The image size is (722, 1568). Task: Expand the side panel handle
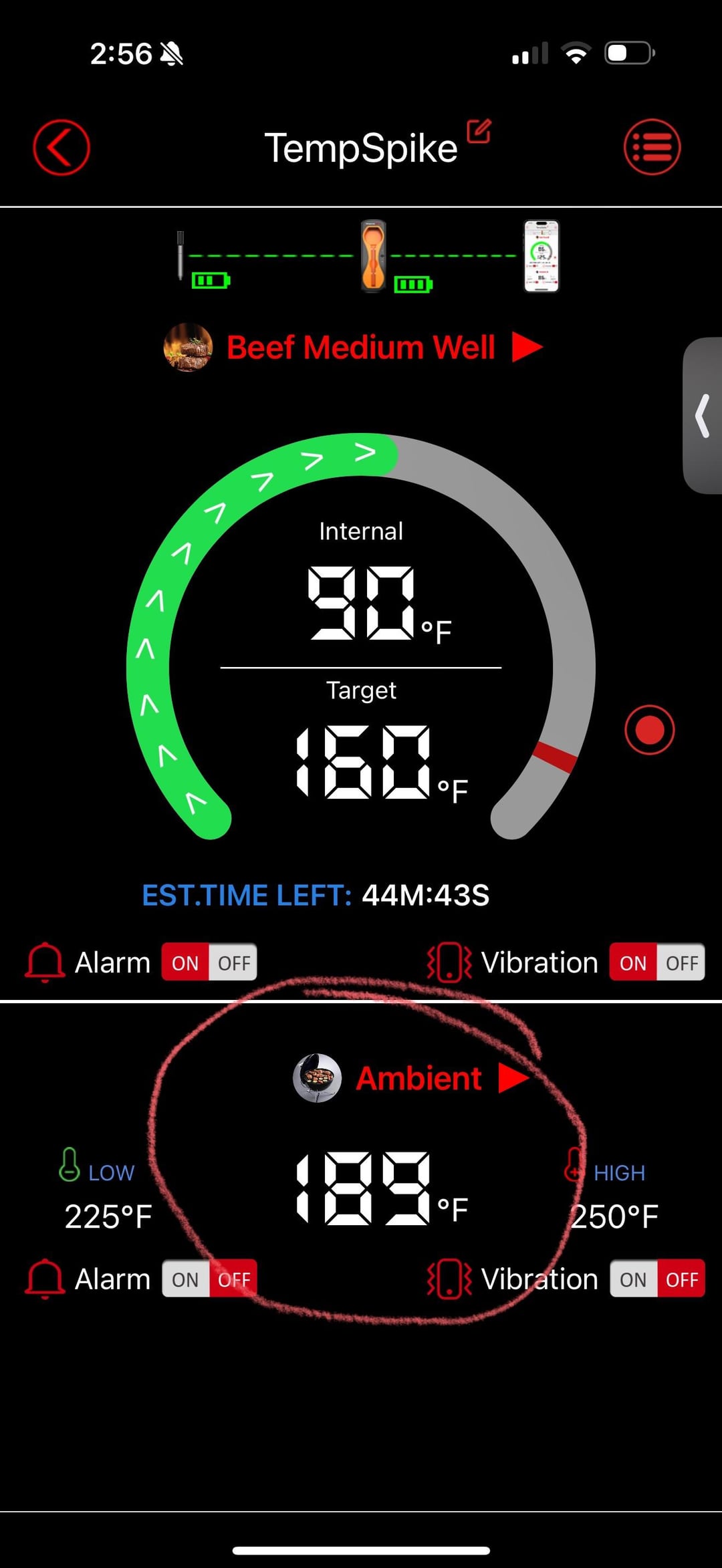(702, 416)
